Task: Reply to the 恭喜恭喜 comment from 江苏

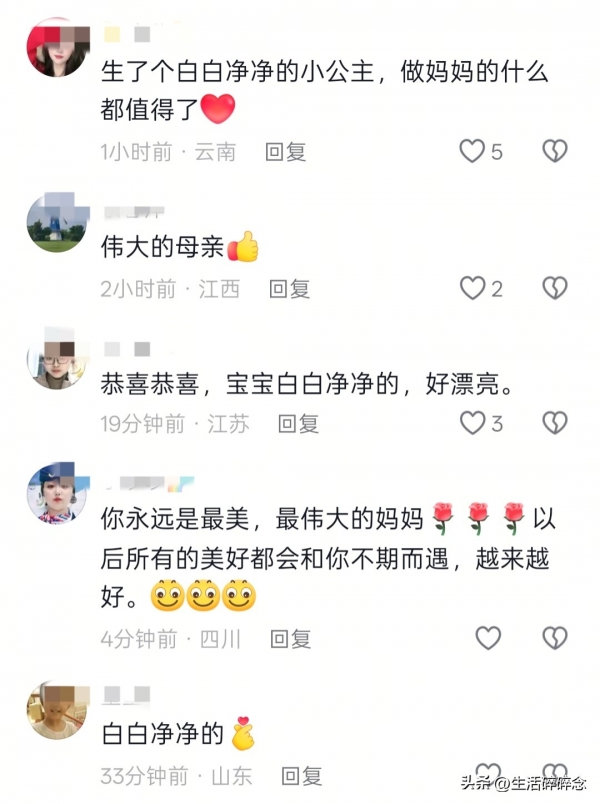Action: pos(298,424)
